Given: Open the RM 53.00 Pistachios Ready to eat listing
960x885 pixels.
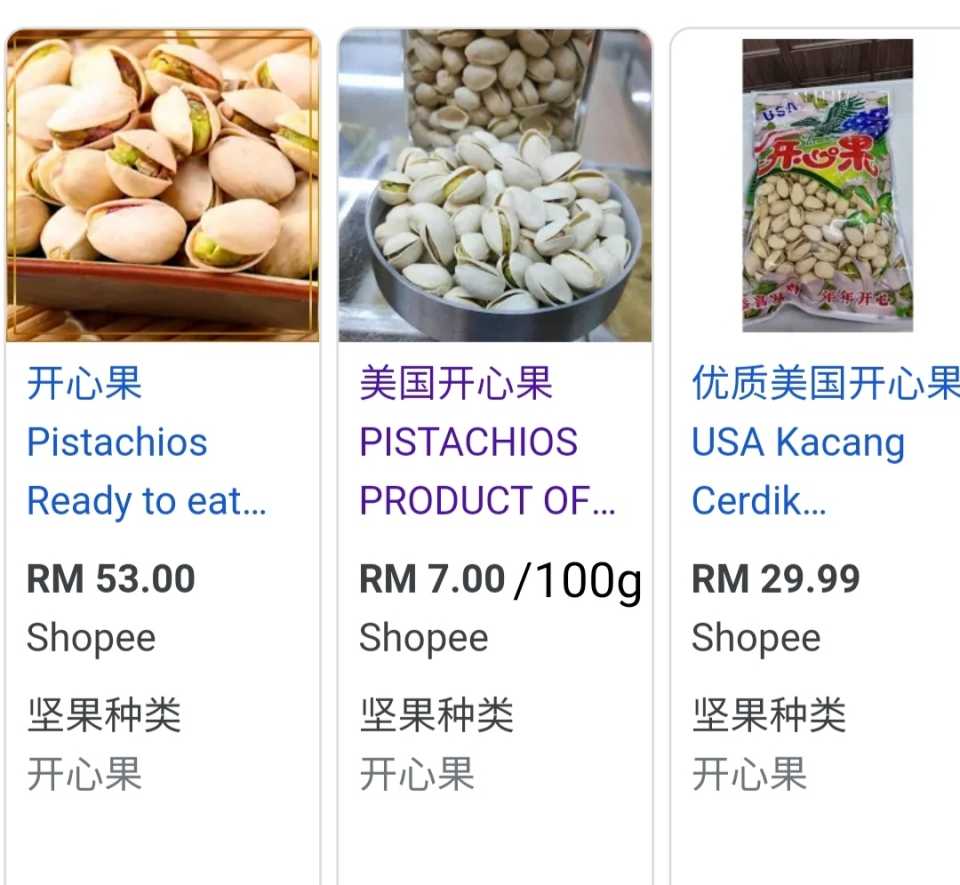Looking at the screenshot, I should 146,442.
